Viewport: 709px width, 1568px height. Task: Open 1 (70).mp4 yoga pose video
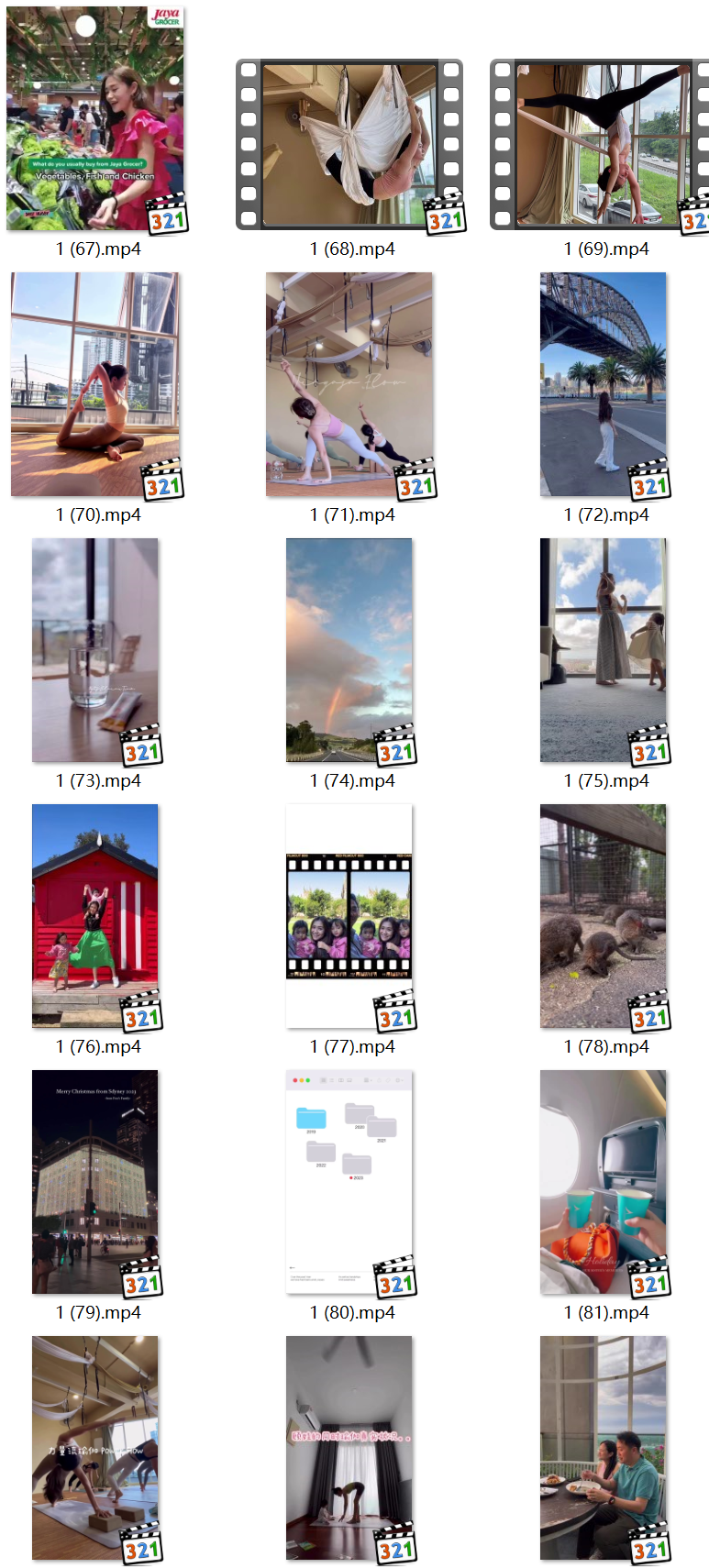tap(95, 384)
